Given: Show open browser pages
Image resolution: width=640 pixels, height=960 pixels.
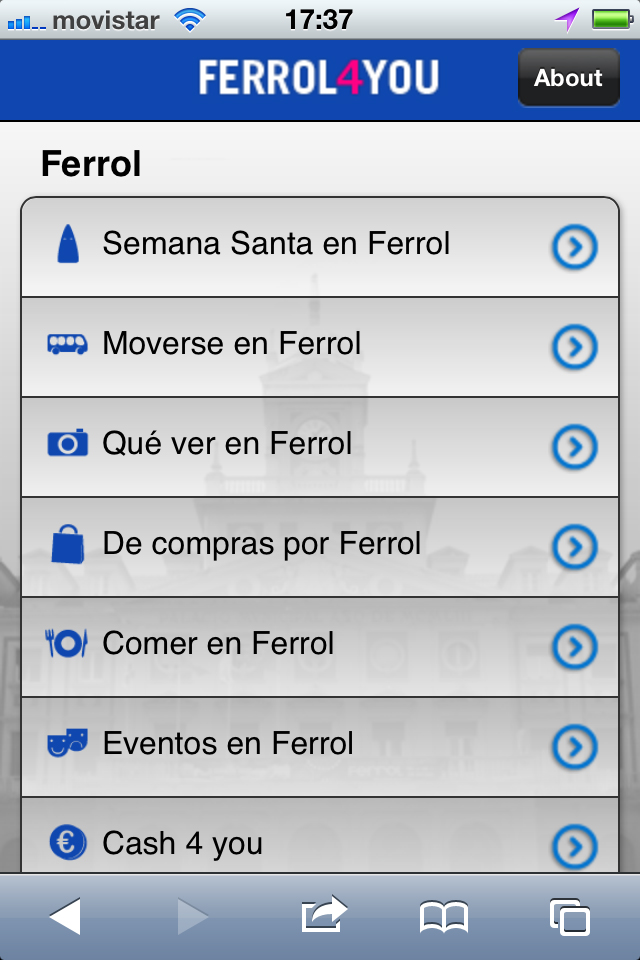Looking at the screenshot, I should 569,916.
